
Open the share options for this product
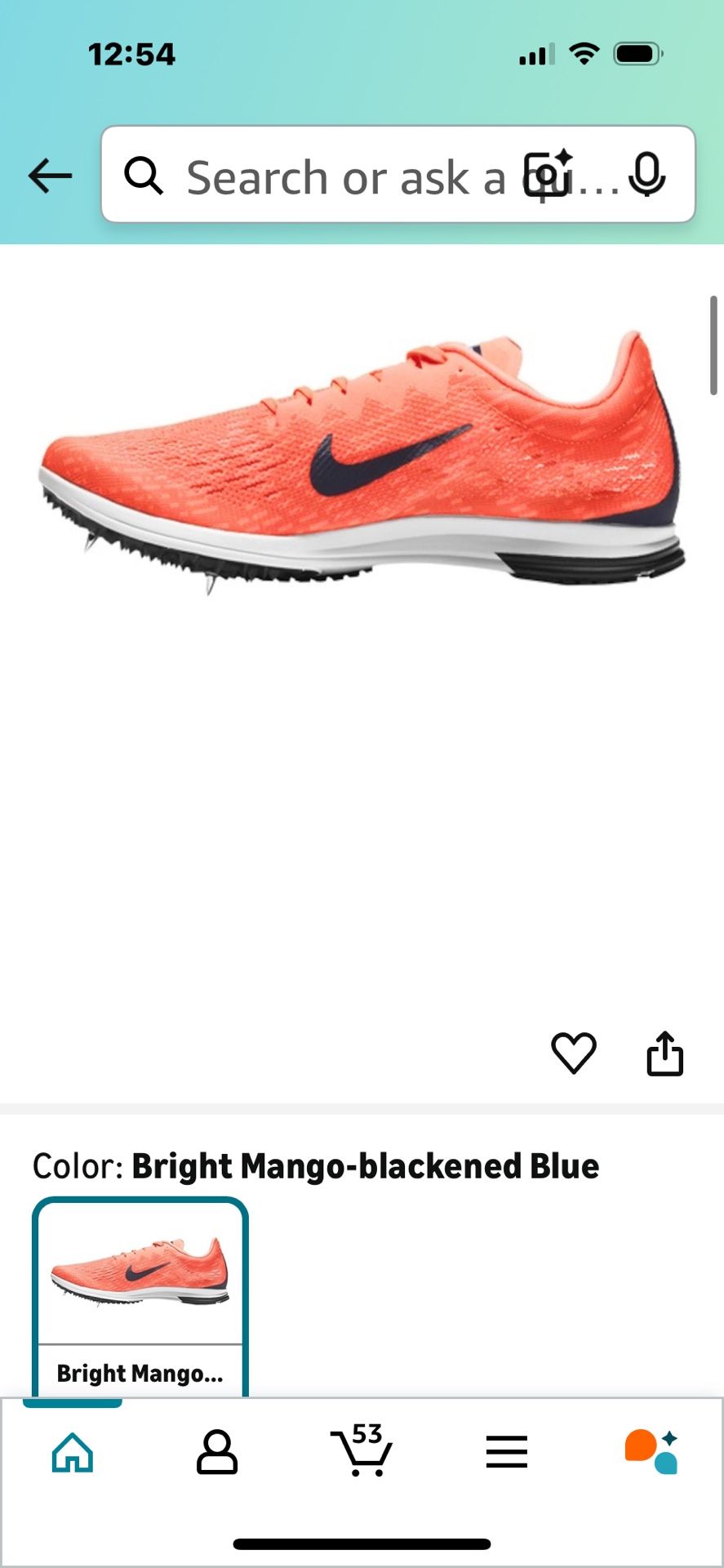click(x=666, y=1054)
